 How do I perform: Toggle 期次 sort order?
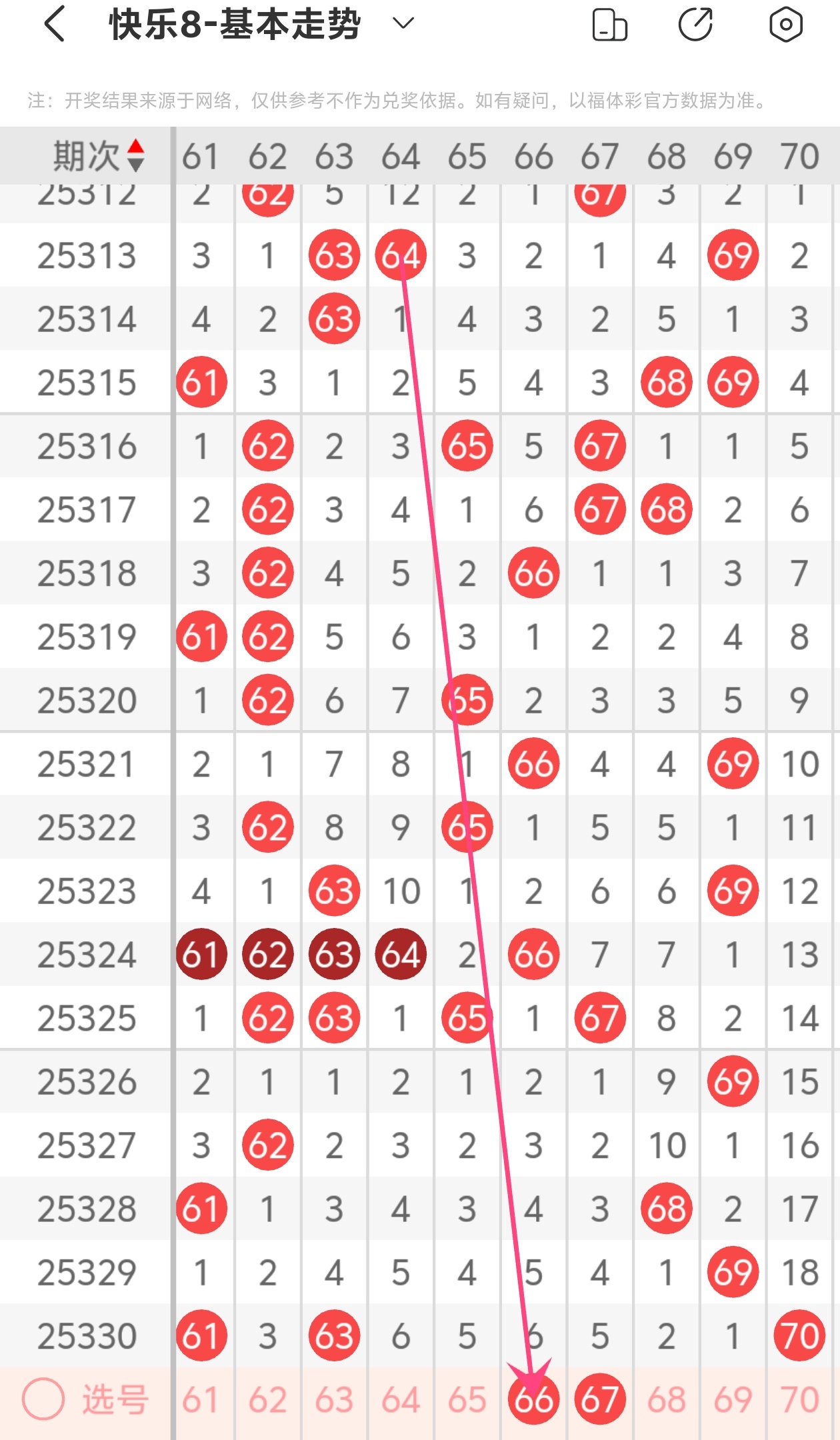click(x=135, y=156)
